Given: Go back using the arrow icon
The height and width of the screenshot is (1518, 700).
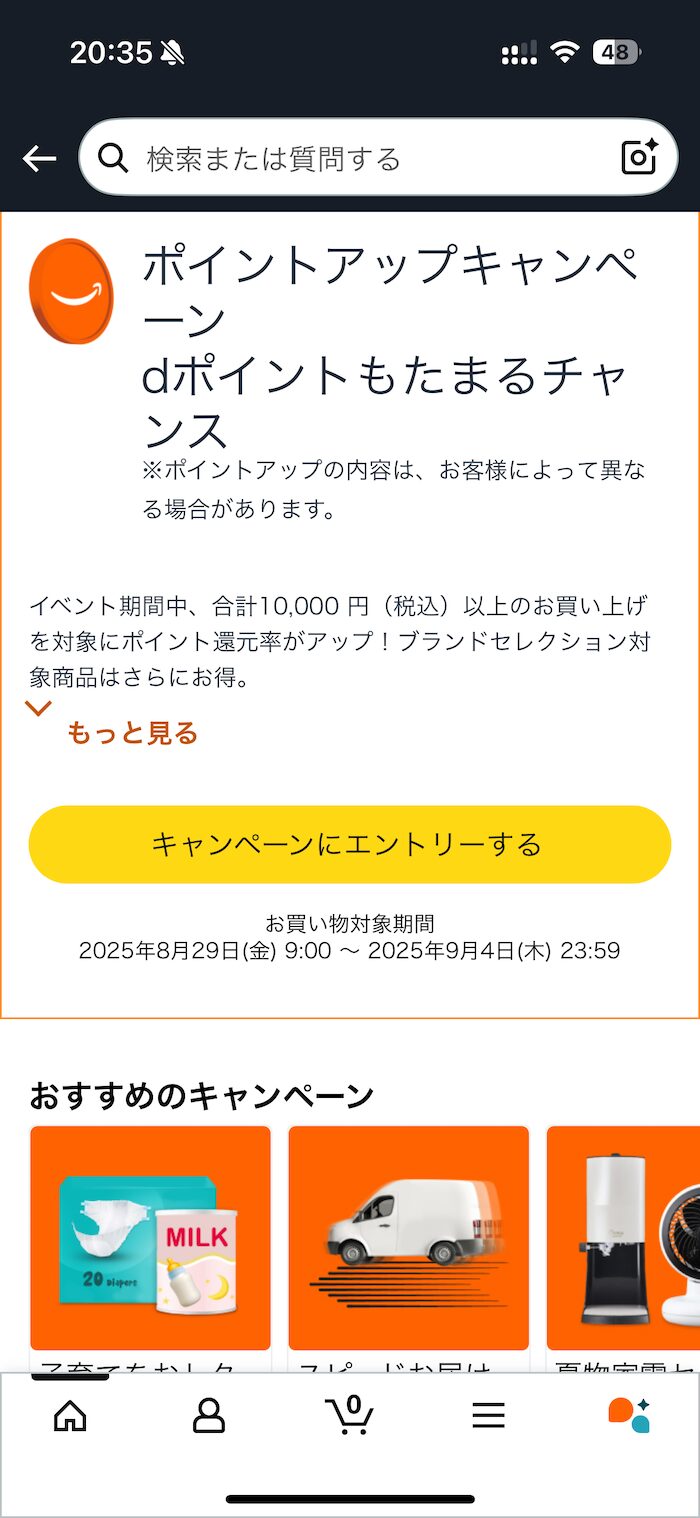Looking at the screenshot, I should pyautogui.click(x=39, y=158).
